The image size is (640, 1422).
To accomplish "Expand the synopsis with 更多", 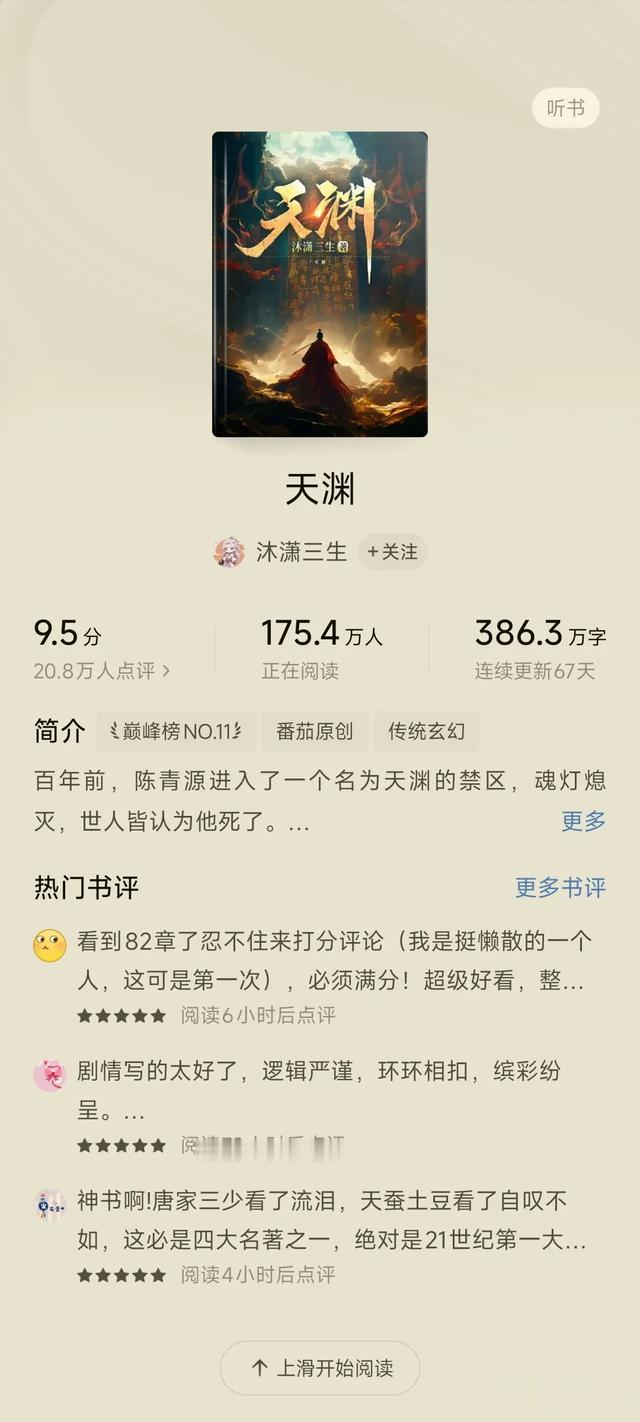I will [x=583, y=821].
